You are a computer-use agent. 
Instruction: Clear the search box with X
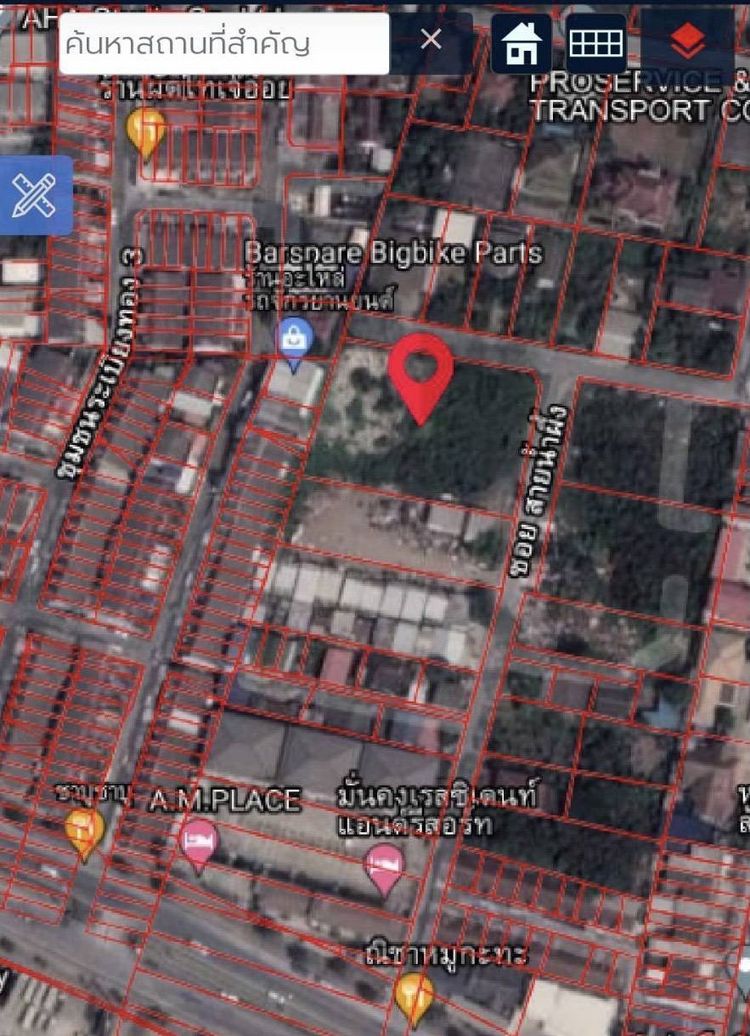coord(431,40)
